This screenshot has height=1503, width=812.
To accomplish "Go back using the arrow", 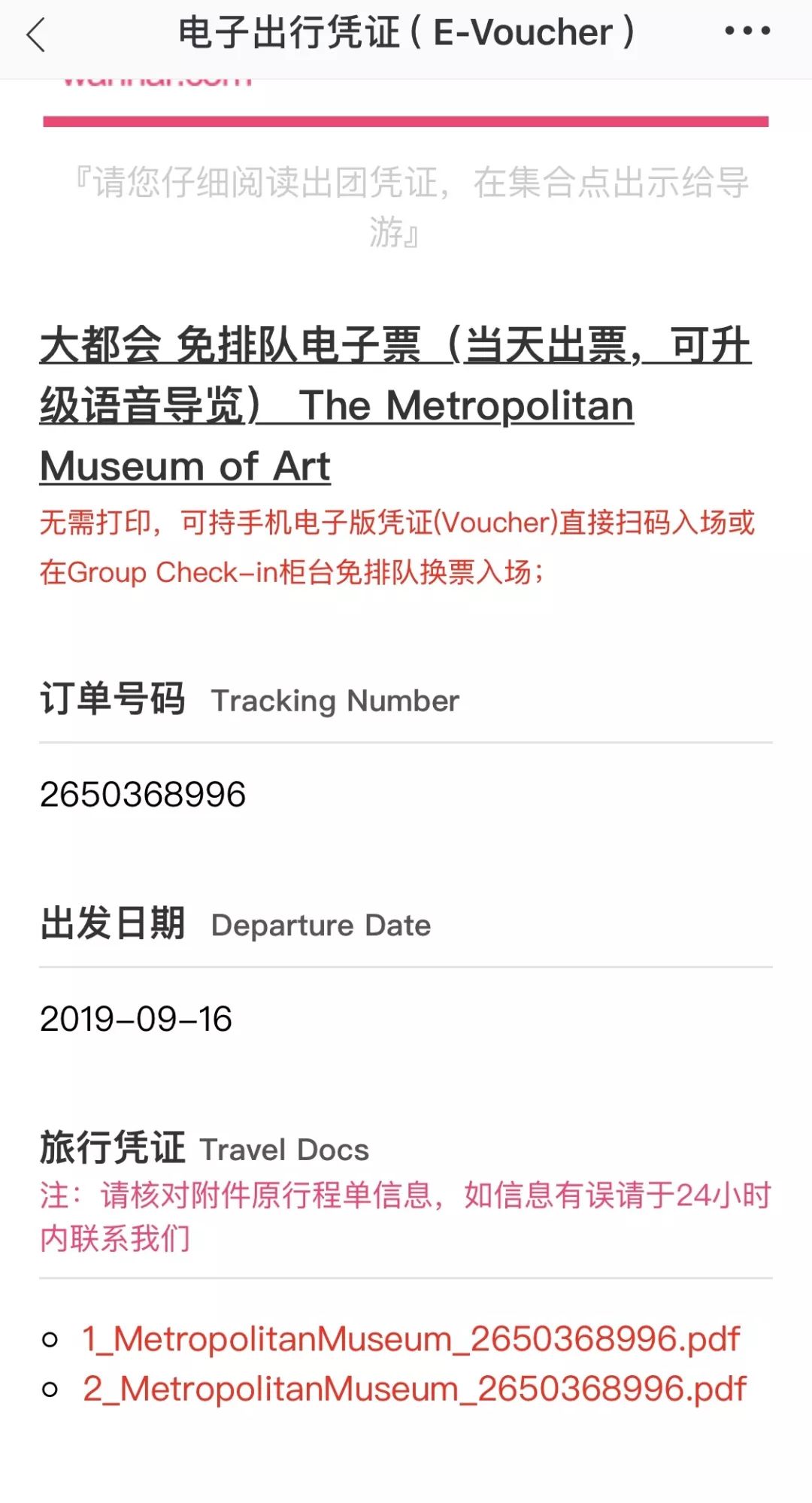I will (x=36, y=35).
